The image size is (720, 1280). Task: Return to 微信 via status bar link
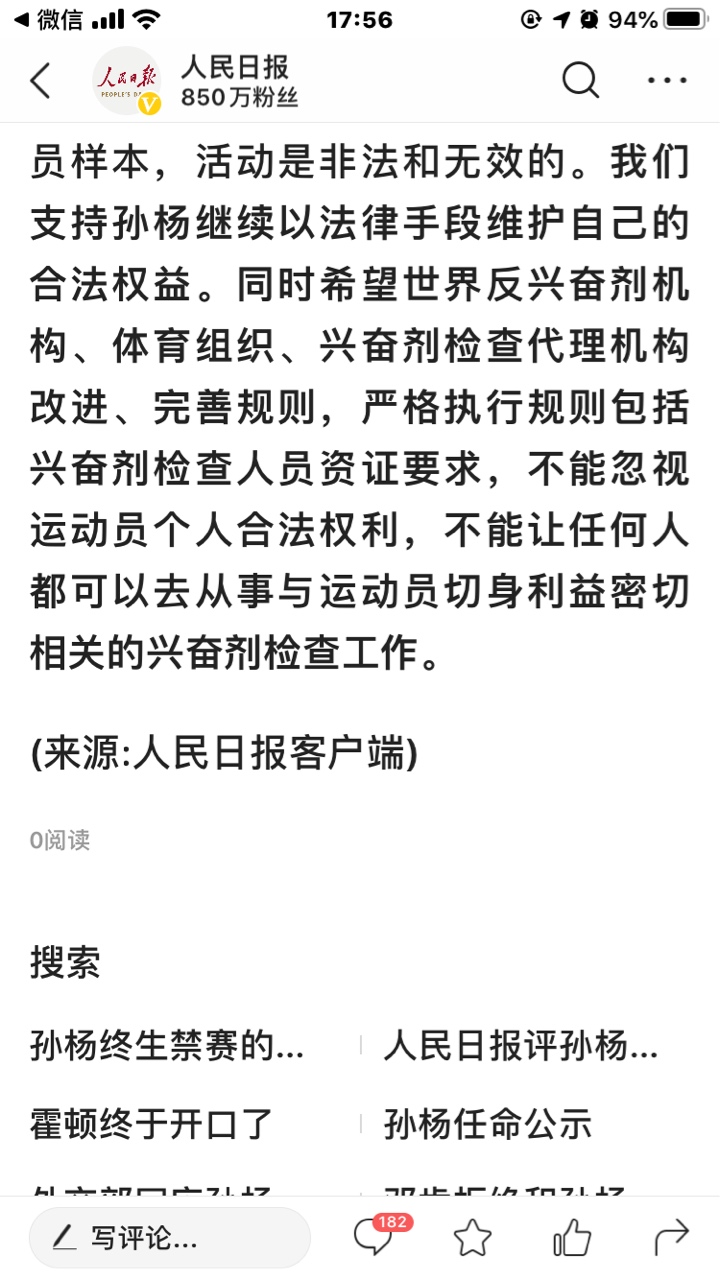click(48, 19)
